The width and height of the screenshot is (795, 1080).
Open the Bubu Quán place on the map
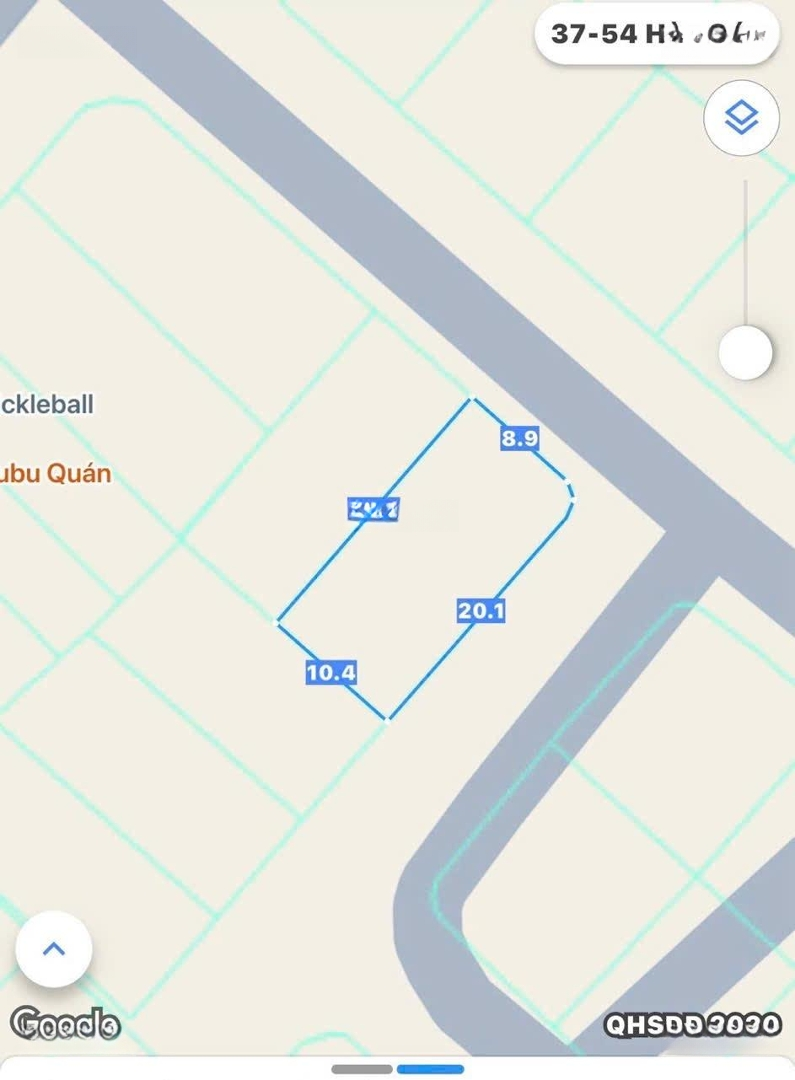tap(56, 474)
